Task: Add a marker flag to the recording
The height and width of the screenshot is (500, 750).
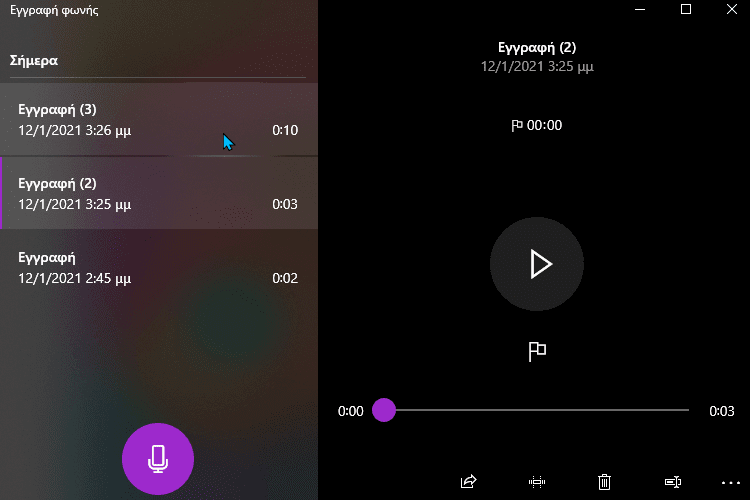Action: coord(537,351)
